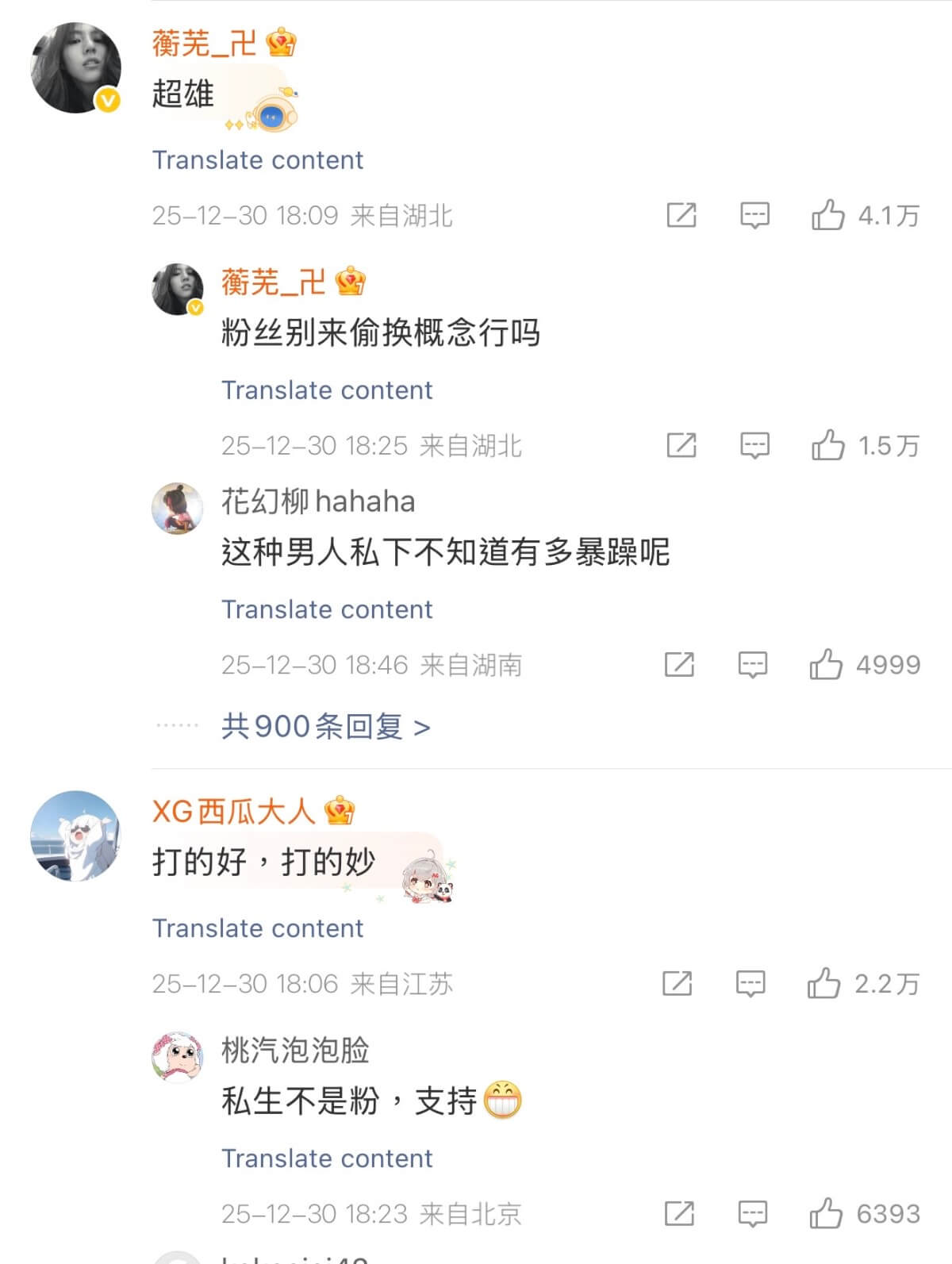
Task: Like 桃汽泡泡脸's reply
Action: [x=826, y=1213]
